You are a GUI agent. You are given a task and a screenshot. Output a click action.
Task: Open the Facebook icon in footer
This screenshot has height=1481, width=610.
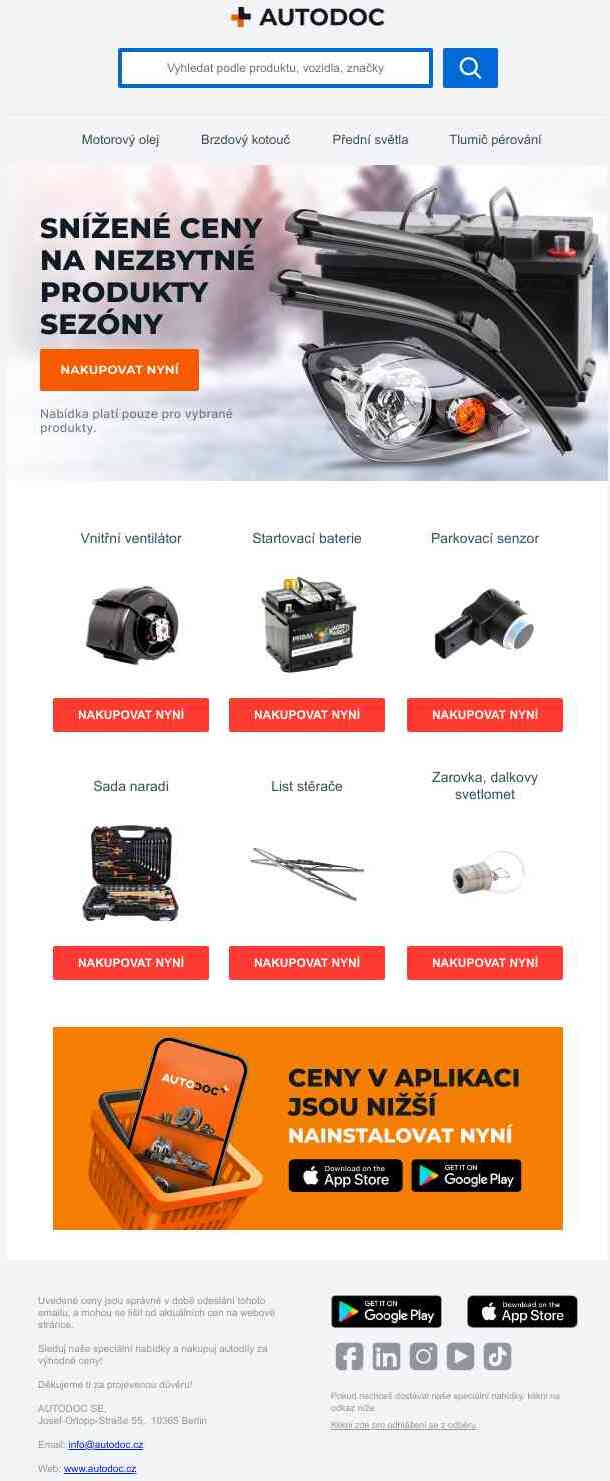coord(349,1357)
